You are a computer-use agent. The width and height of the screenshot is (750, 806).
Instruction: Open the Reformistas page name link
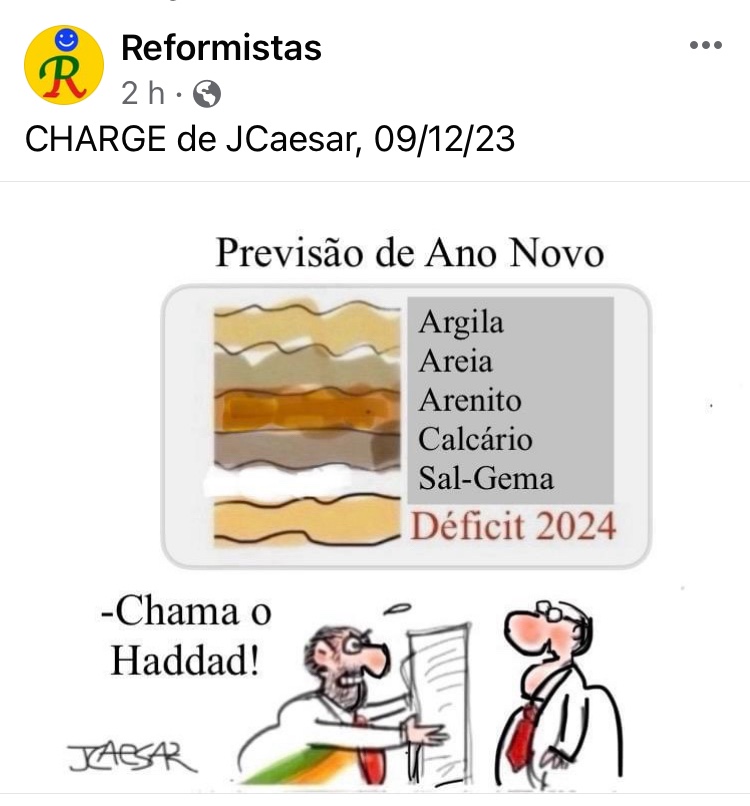point(221,47)
